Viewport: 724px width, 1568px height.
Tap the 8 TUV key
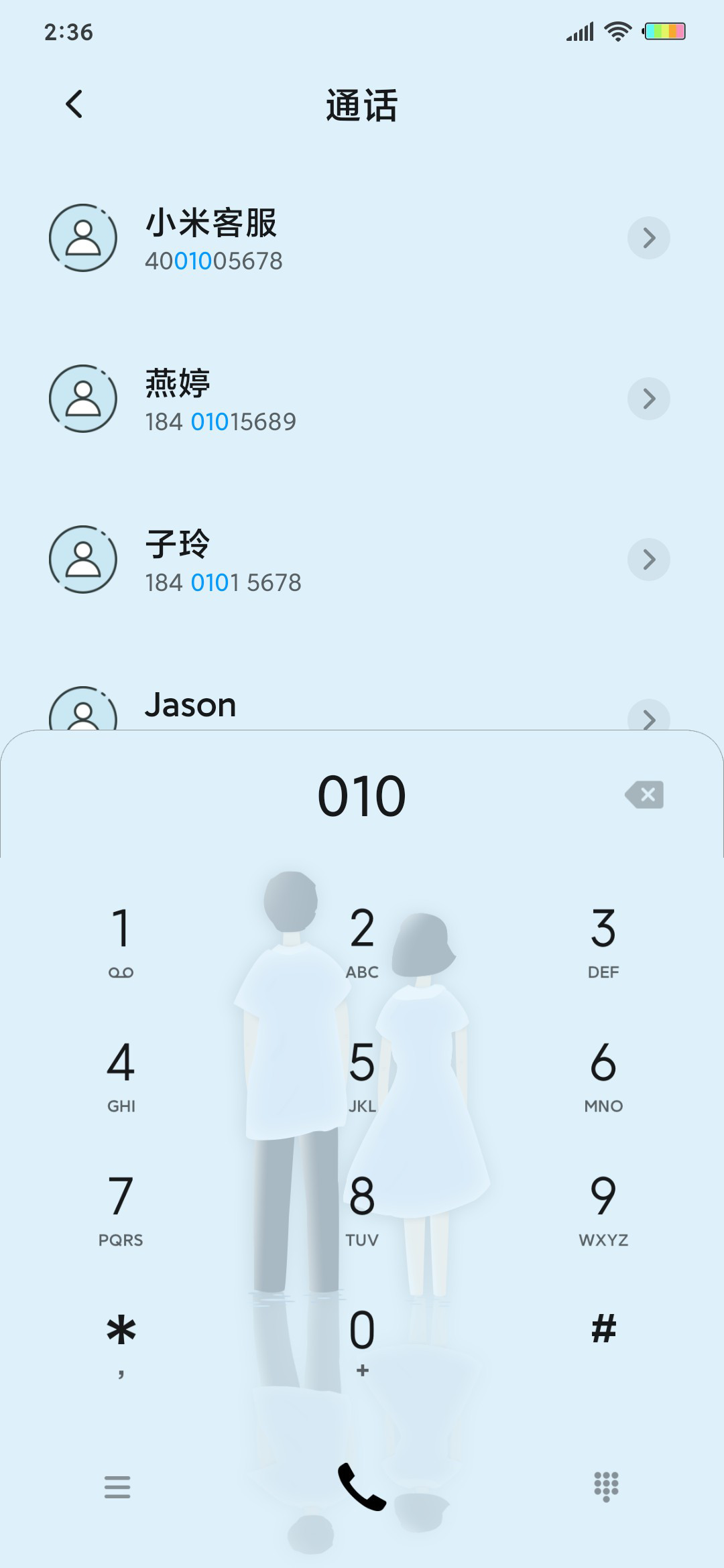(x=362, y=1209)
